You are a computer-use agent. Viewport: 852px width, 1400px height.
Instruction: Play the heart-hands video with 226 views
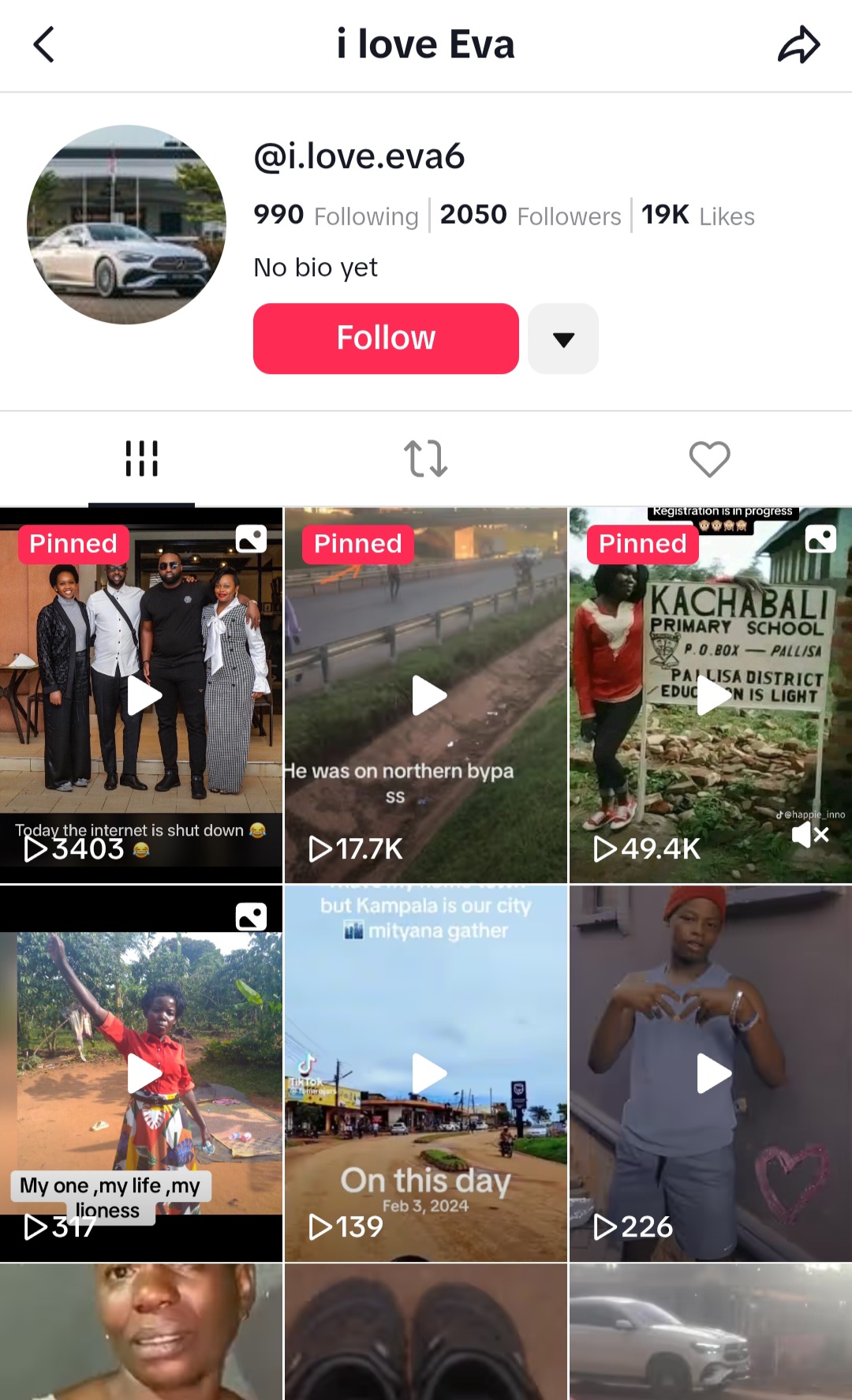click(711, 1073)
